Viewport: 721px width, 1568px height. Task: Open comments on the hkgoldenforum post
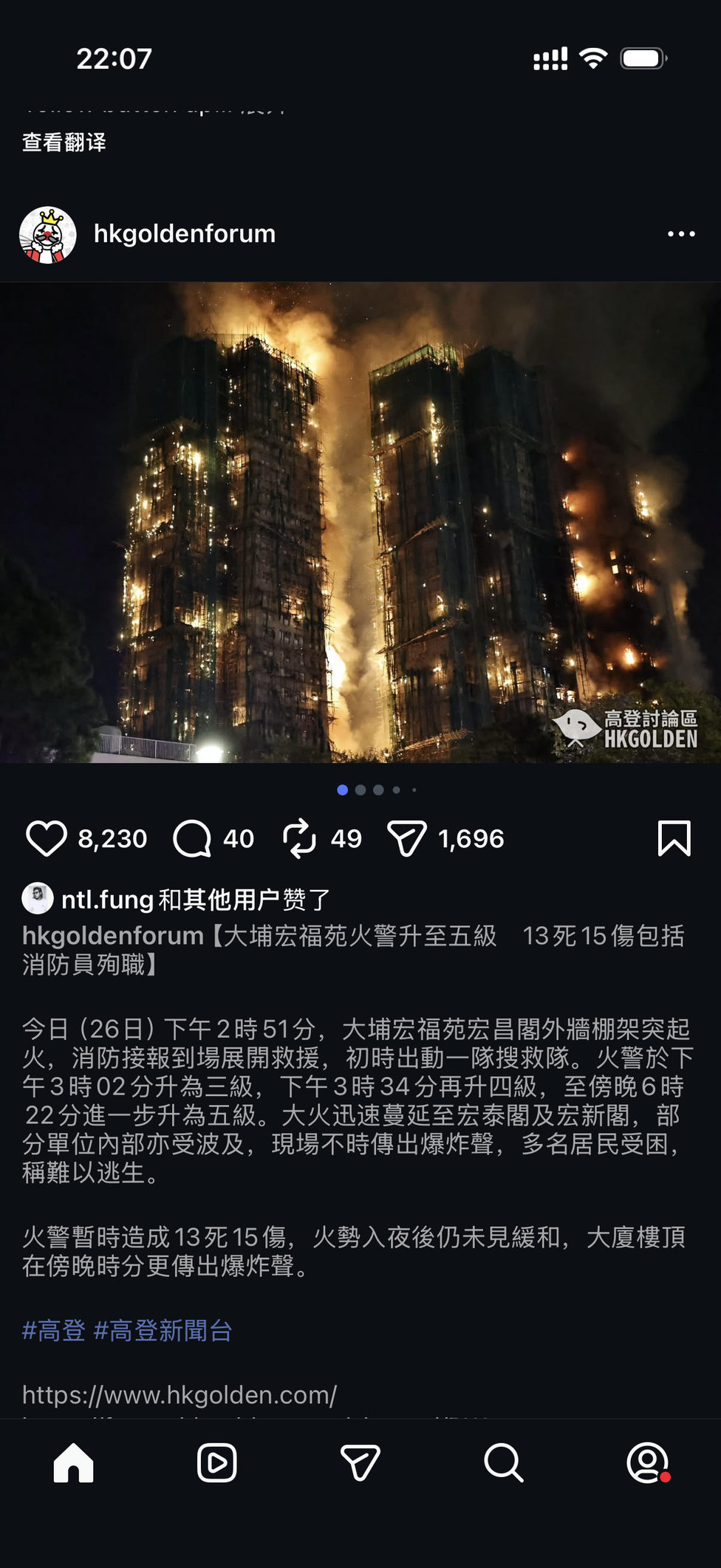coord(192,839)
